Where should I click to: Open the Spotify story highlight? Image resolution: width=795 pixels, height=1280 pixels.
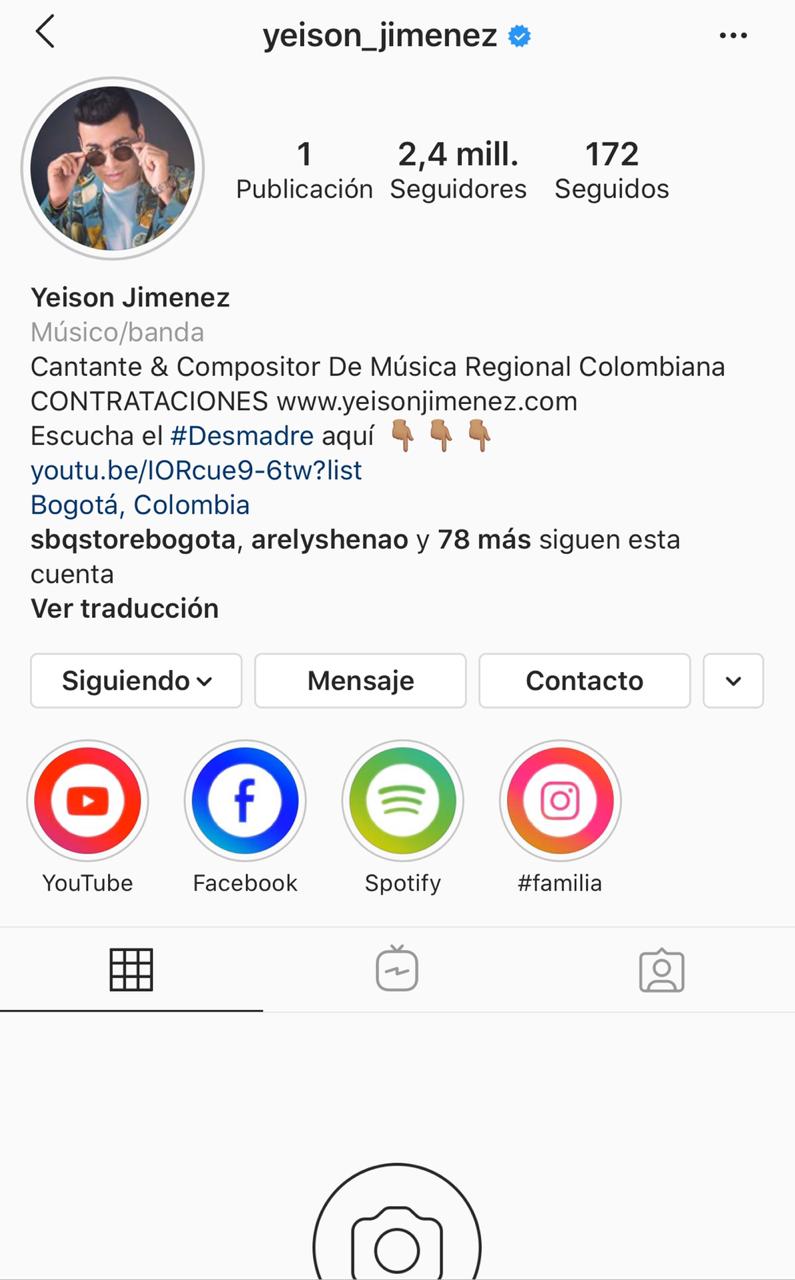[x=403, y=800]
